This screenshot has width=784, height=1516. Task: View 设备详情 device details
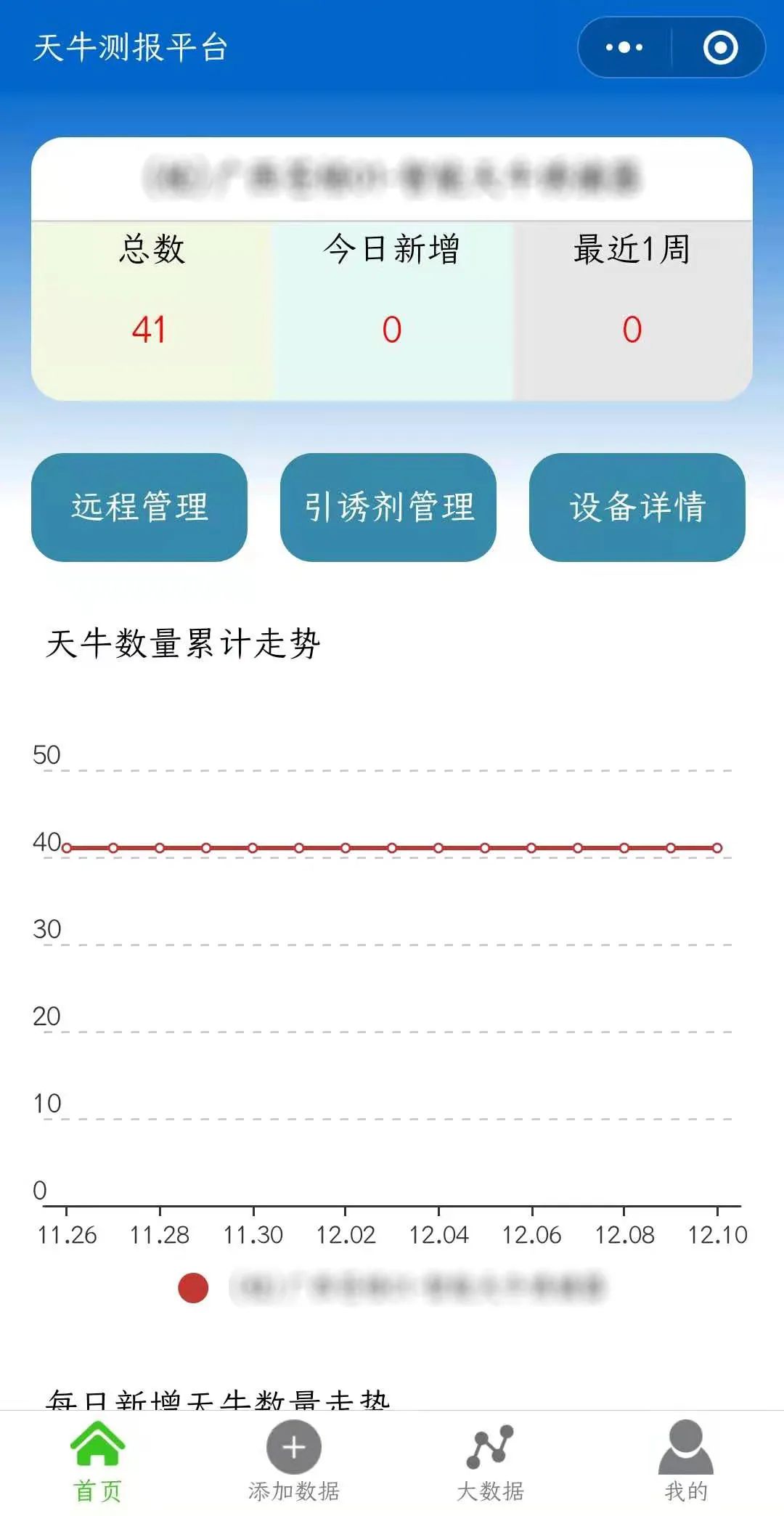[637, 507]
